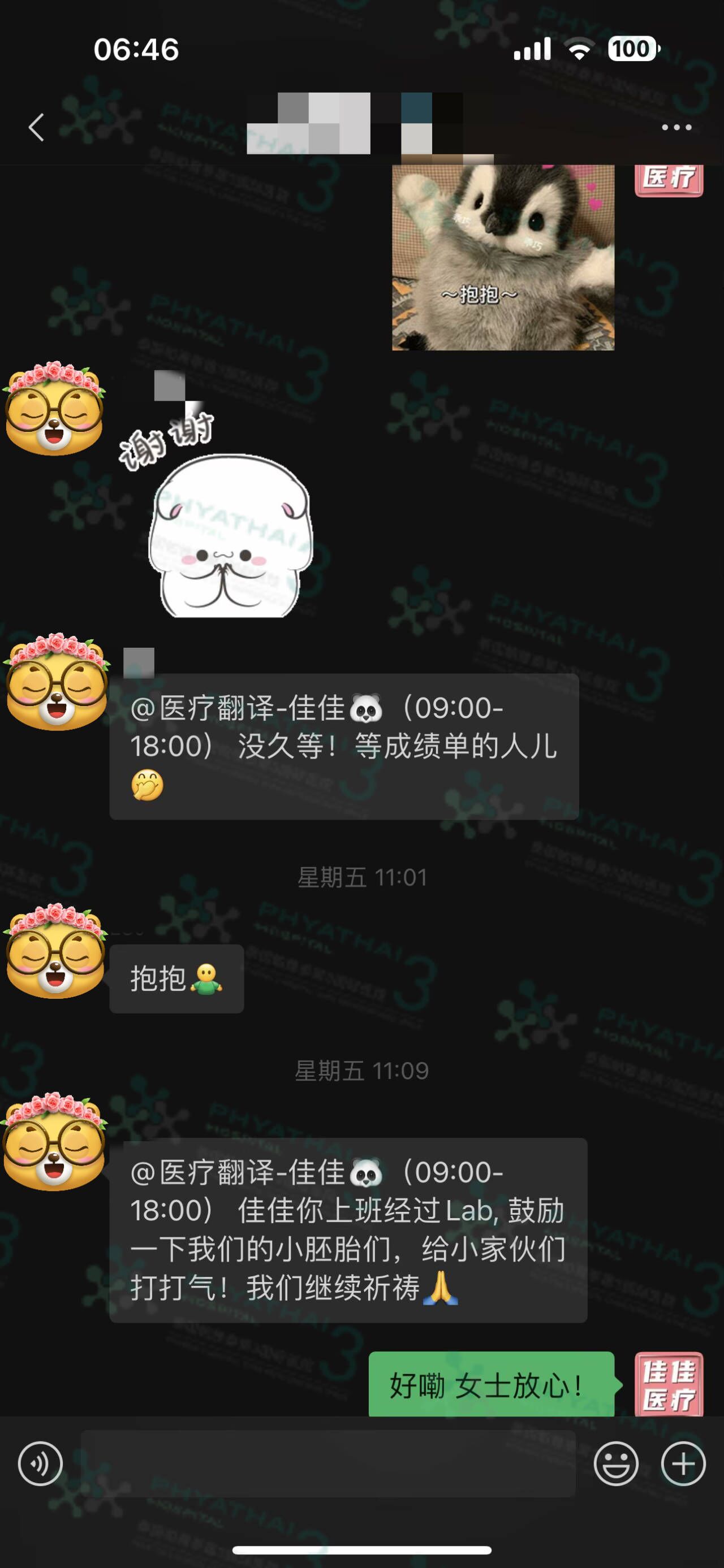724x1568 pixels.
Task: Open the plus attachments menu
Action: (683, 1463)
